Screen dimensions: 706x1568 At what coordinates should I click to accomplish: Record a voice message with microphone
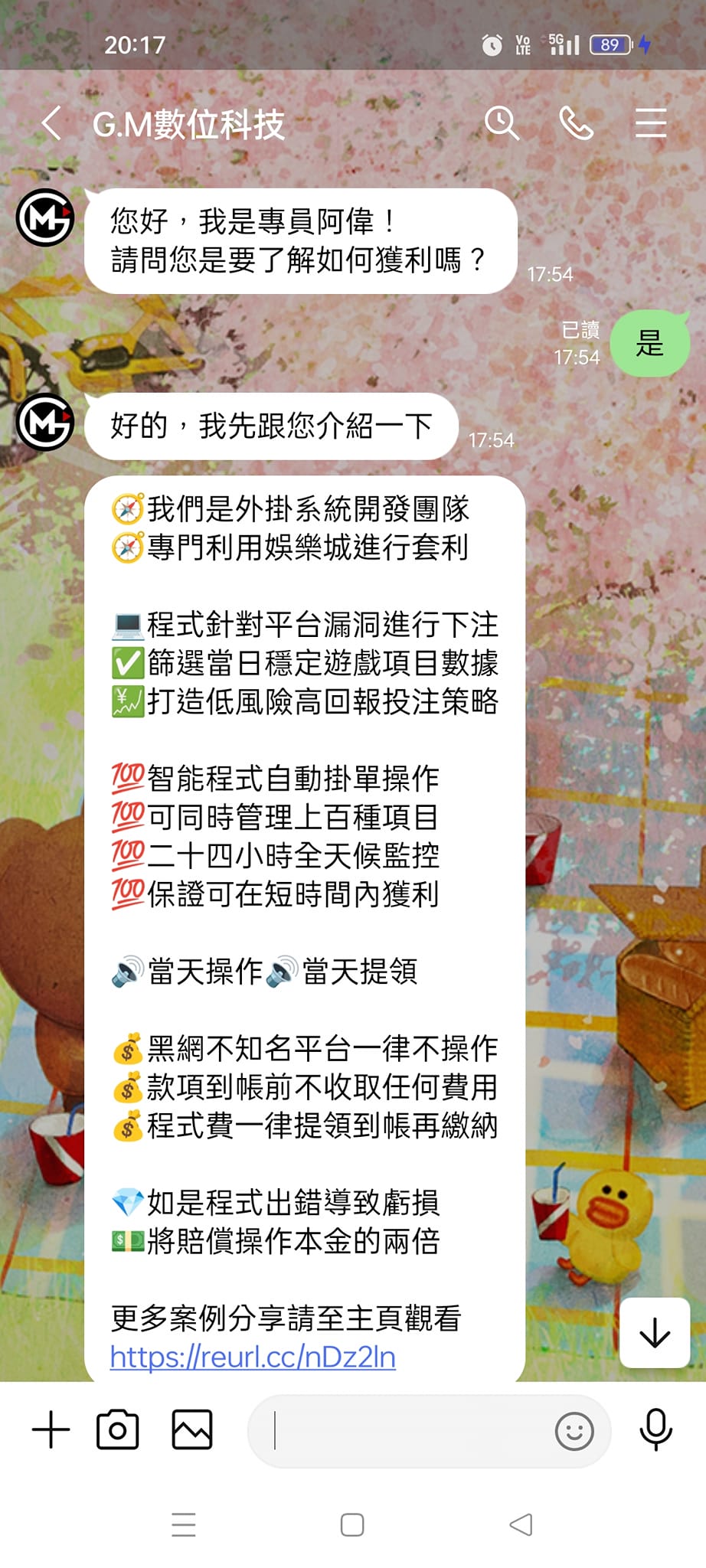[655, 1429]
